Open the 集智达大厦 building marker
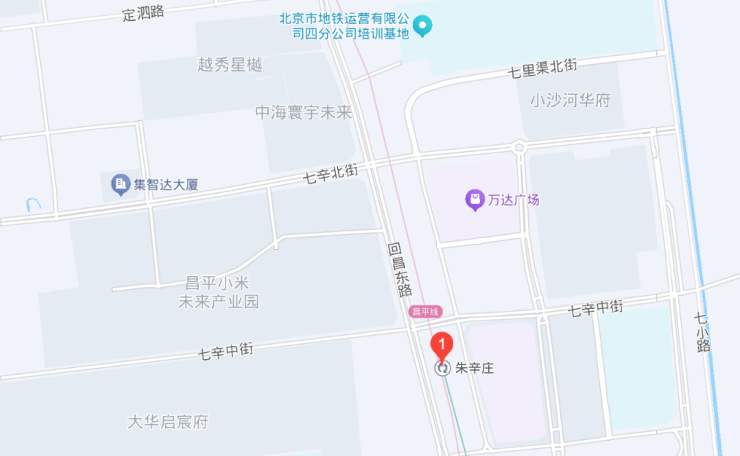 120,184
